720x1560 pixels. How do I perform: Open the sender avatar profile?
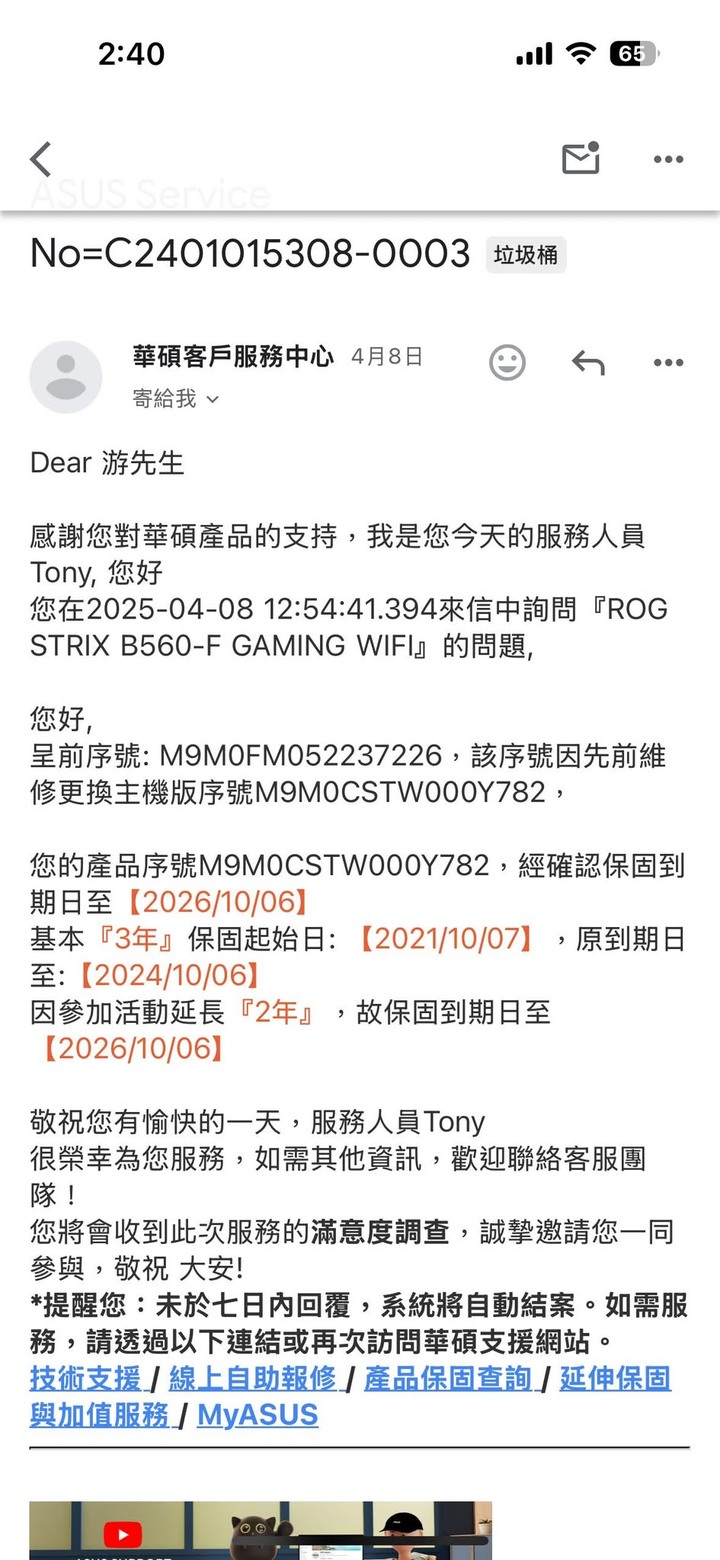(66, 377)
